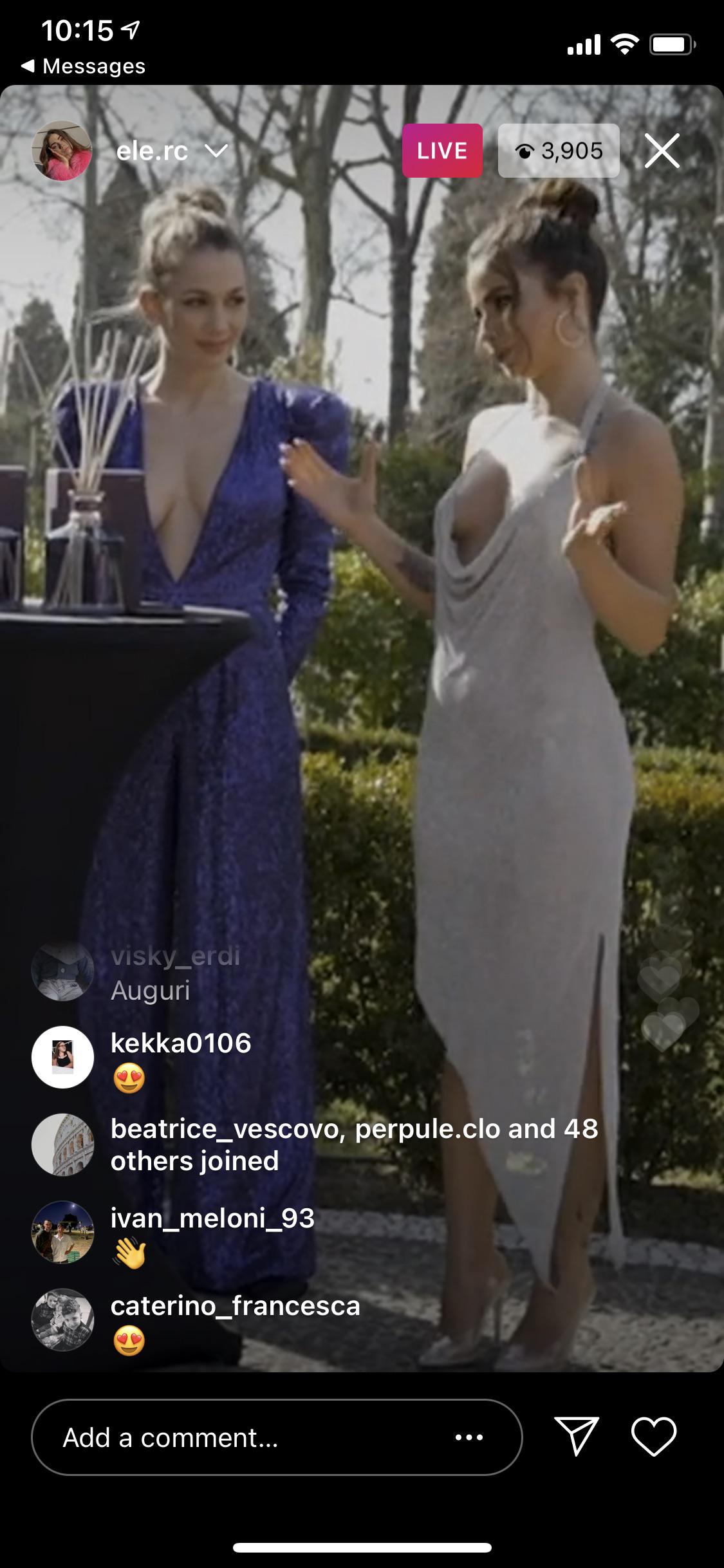This screenshot has height=1568, width=724.
Task: Open caterino_francesca's comment
Action: 235,1306
